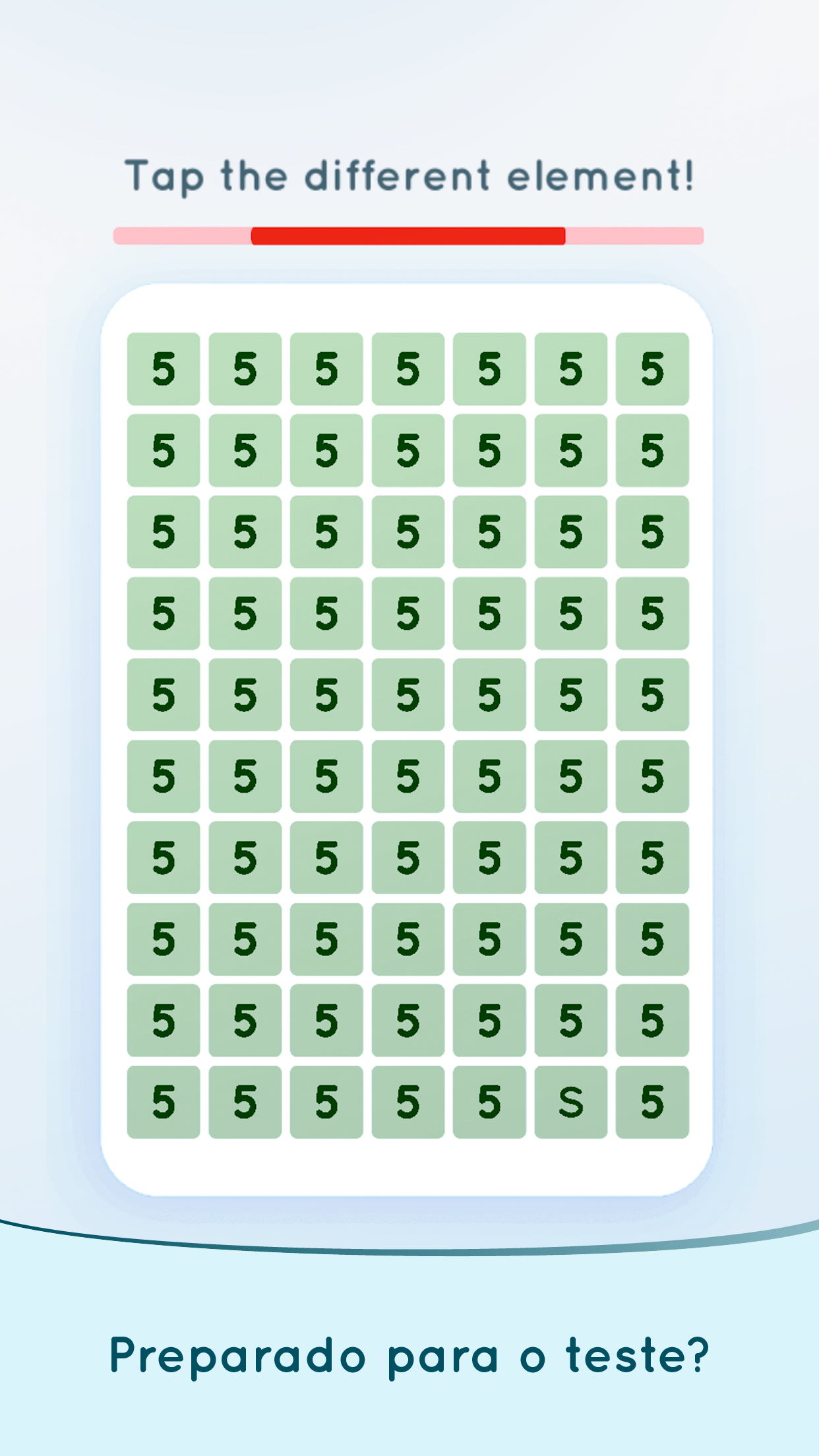Tap the bottom-right '5' tile
The width and height of the screenshot is (819, 1456).
click(x=652, y=1101)
